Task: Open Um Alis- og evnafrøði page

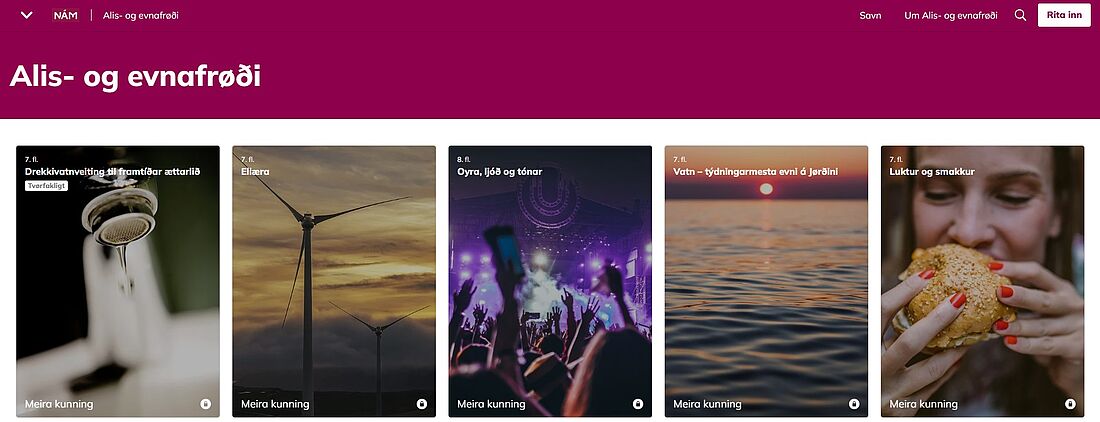Action: point(951,15)
